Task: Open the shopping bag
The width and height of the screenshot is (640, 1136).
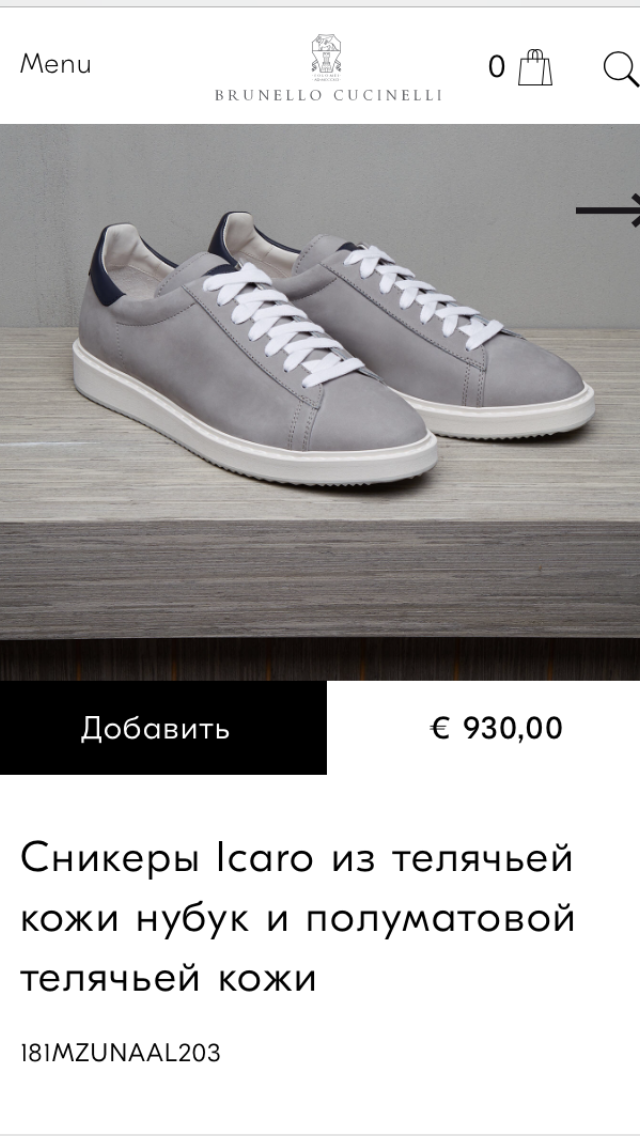Action: click(x=535, y=67)
